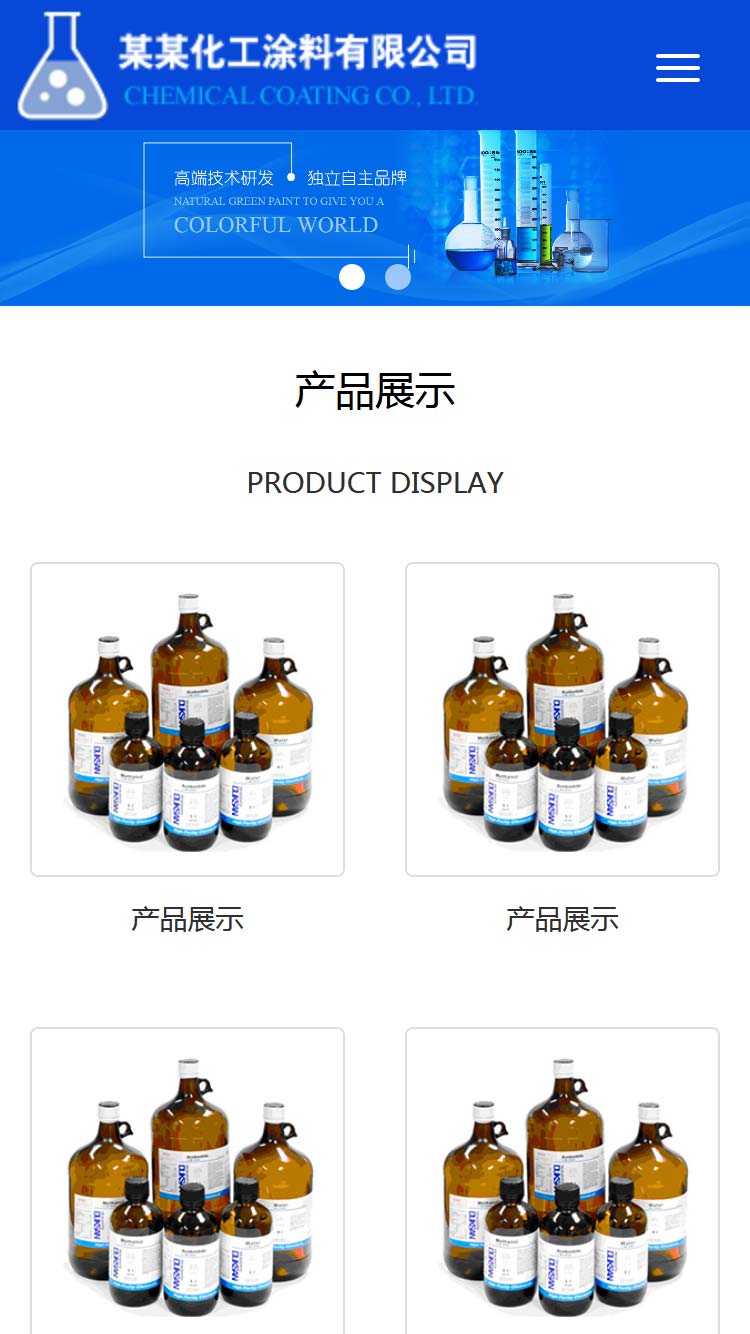The width and height of the screenshot is (750, 1334).
Task: Open the hamburger navigation menu
Action: tap(677, 68)
